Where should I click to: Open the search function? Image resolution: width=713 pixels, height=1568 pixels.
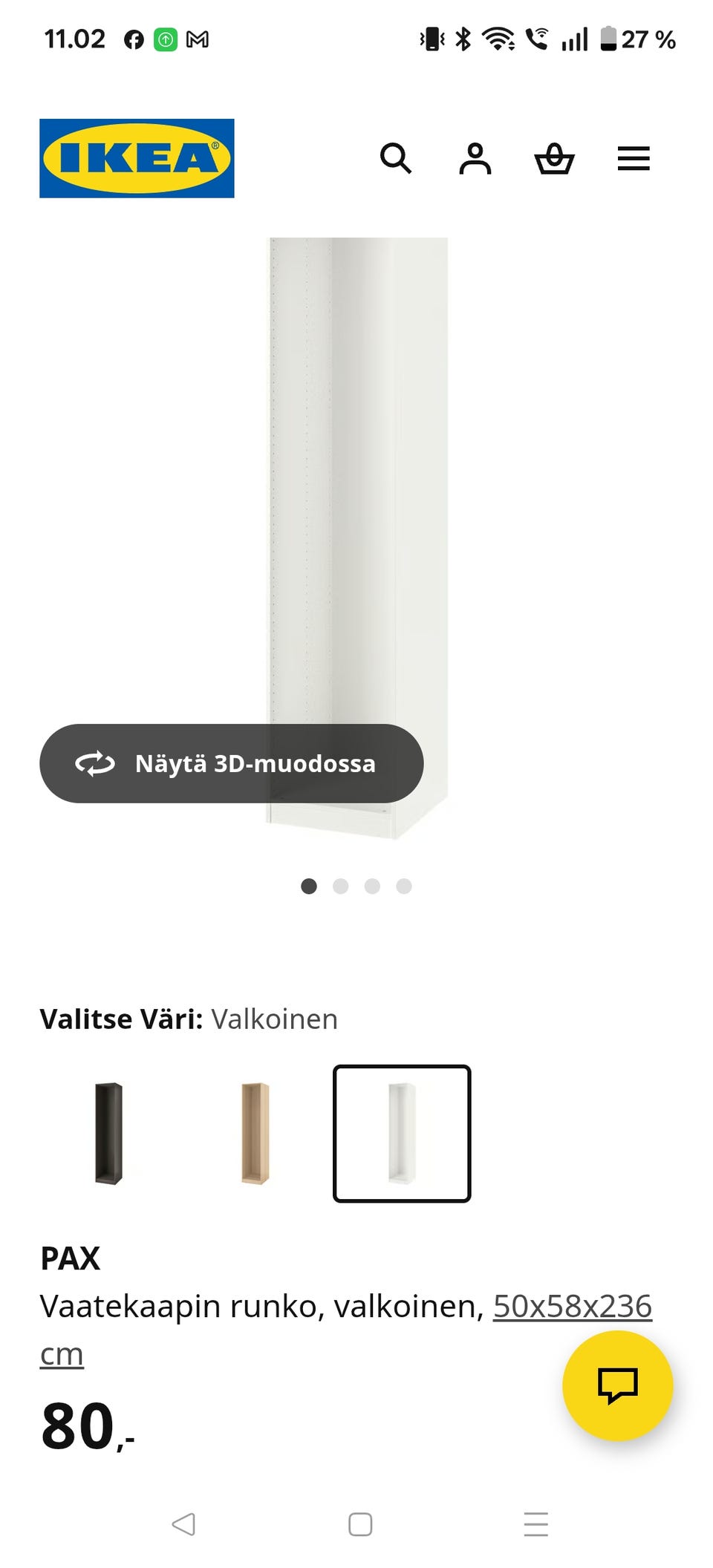[x=397, y=159]
